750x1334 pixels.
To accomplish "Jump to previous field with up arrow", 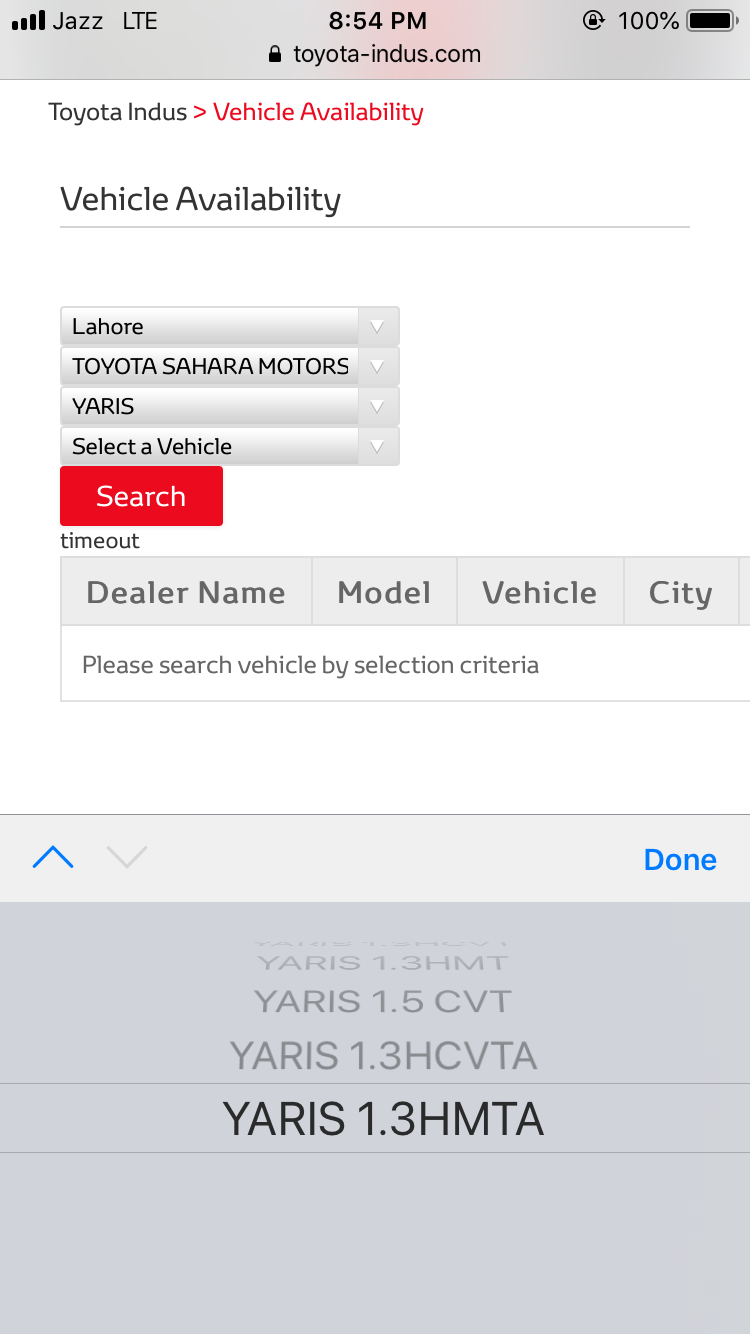I will click(53, 858).
